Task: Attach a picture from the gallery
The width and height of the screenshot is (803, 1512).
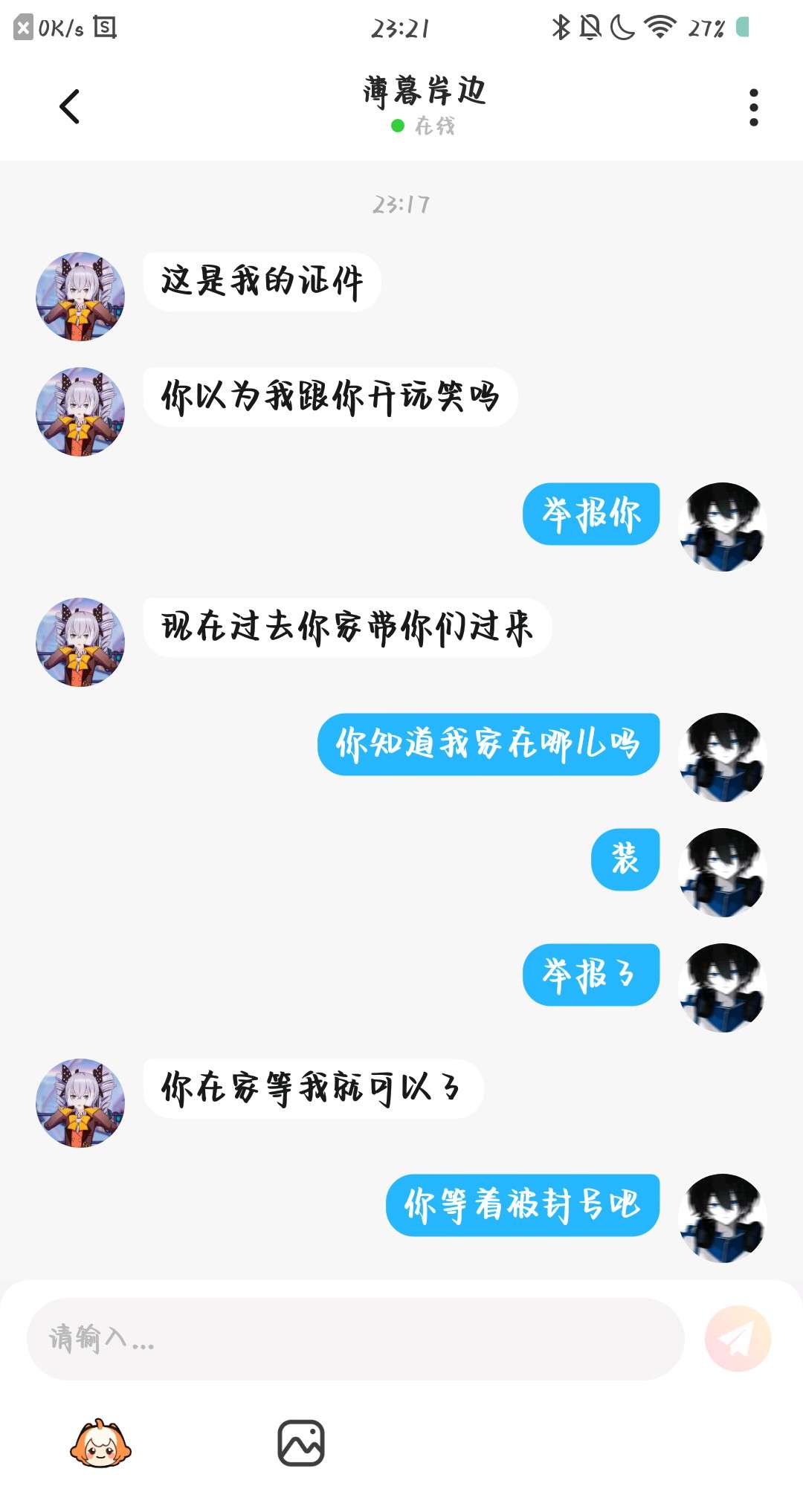Action: [x=301, y=1444]
